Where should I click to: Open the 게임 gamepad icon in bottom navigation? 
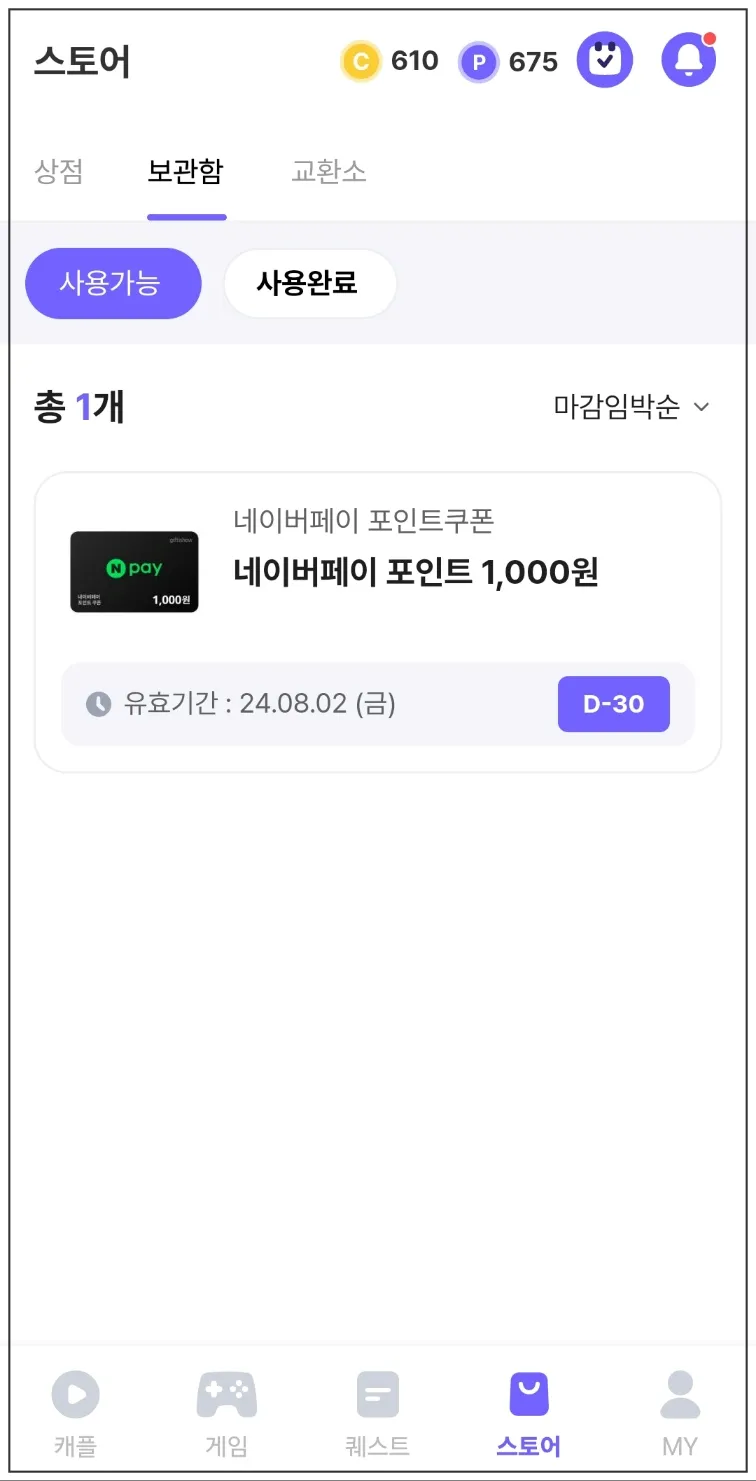click(226, 1394)
